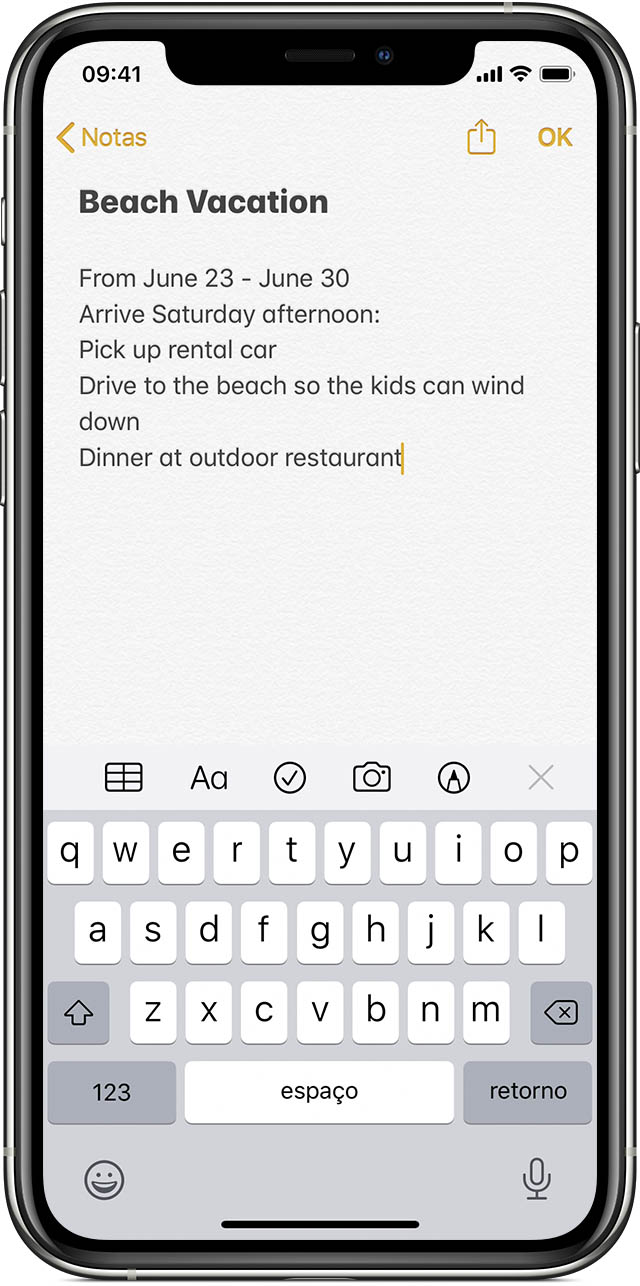Open the emoji keyboard

pos(105,1180)
